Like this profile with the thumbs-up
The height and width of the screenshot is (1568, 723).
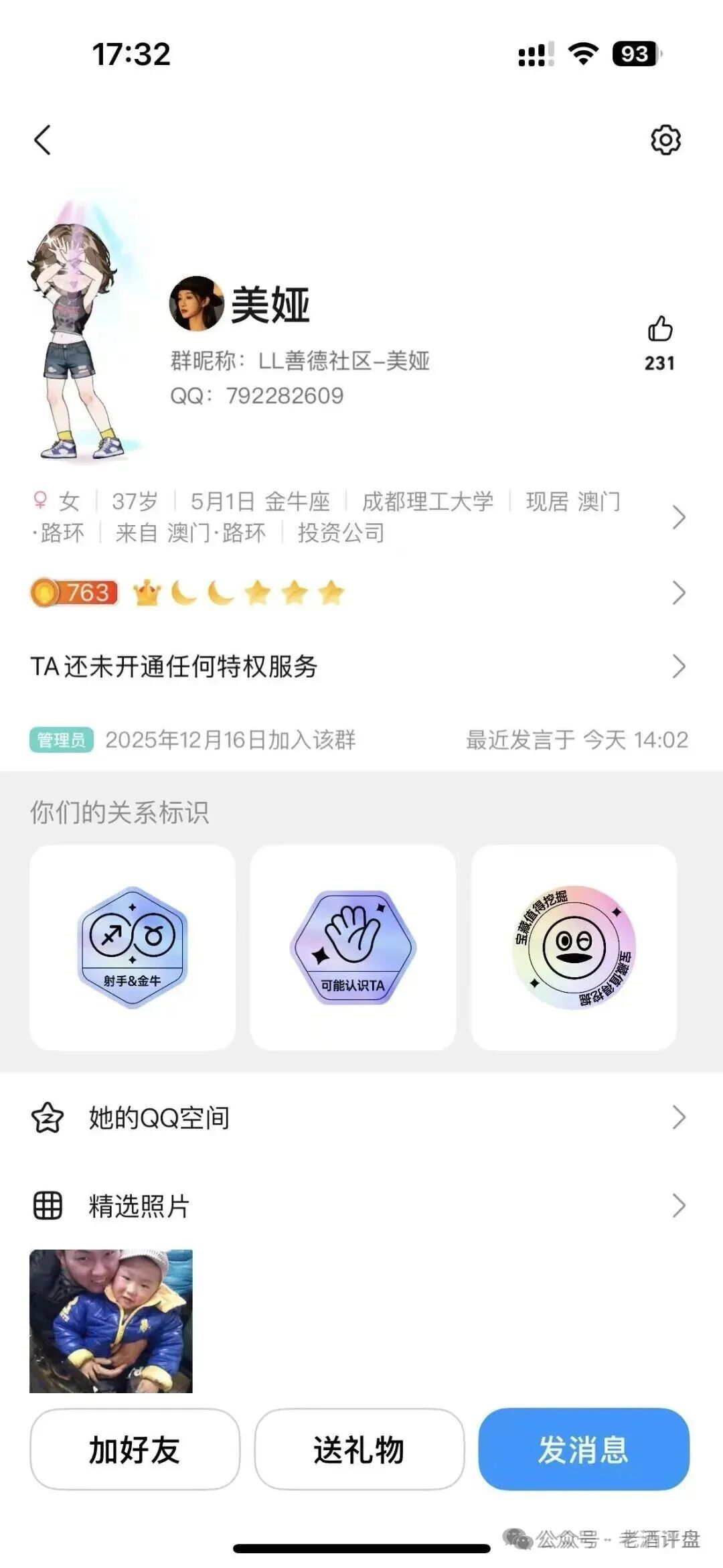point(660,330)
